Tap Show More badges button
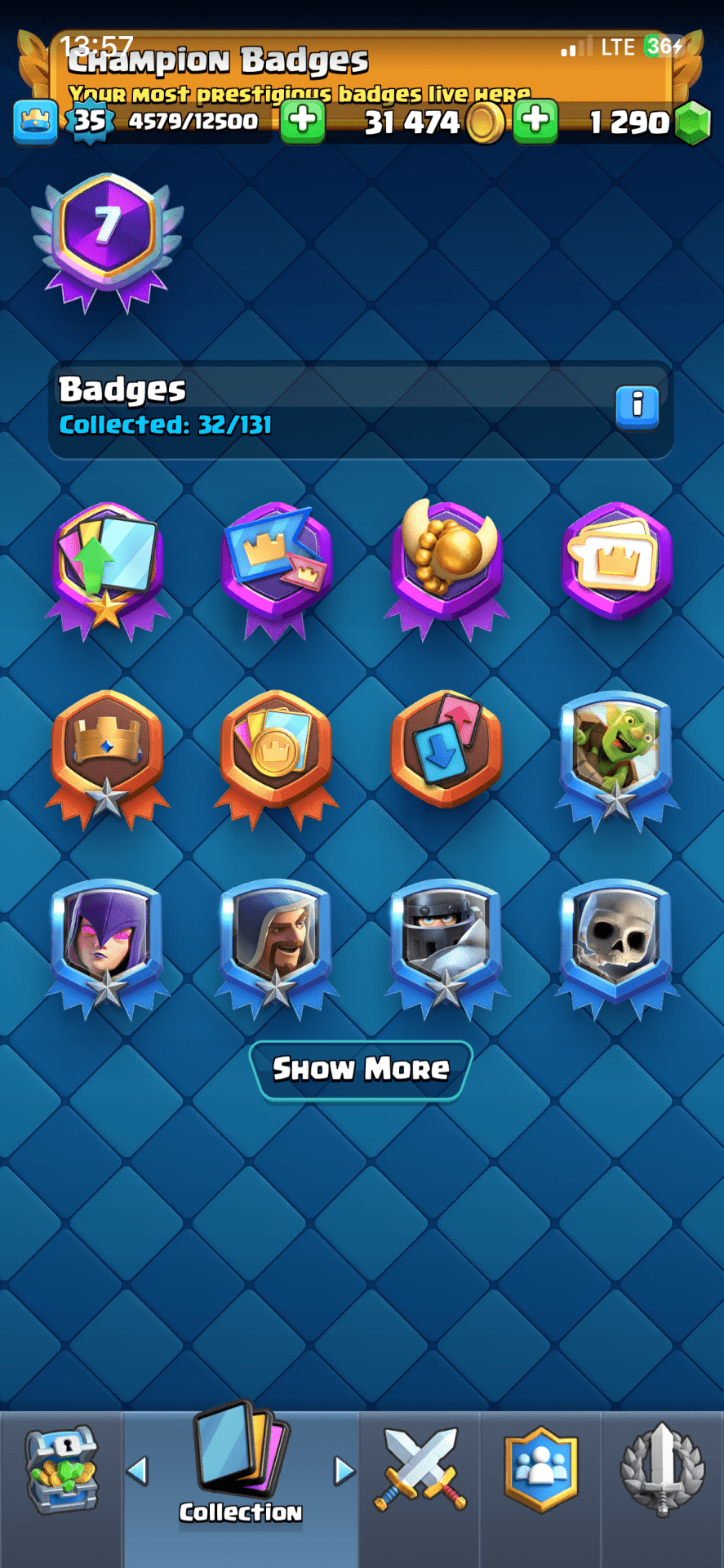 (361, 1069)
